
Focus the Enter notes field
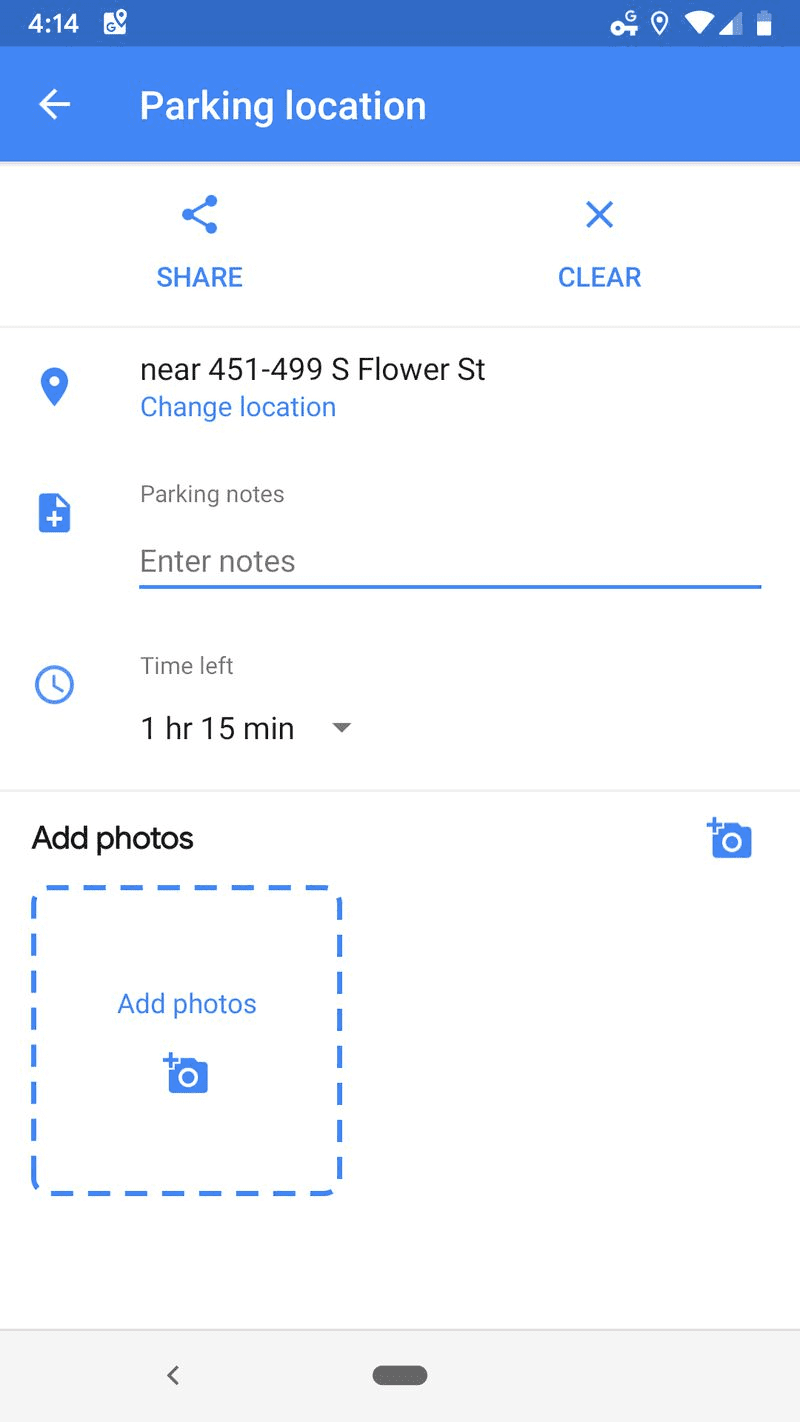[450, 562]
